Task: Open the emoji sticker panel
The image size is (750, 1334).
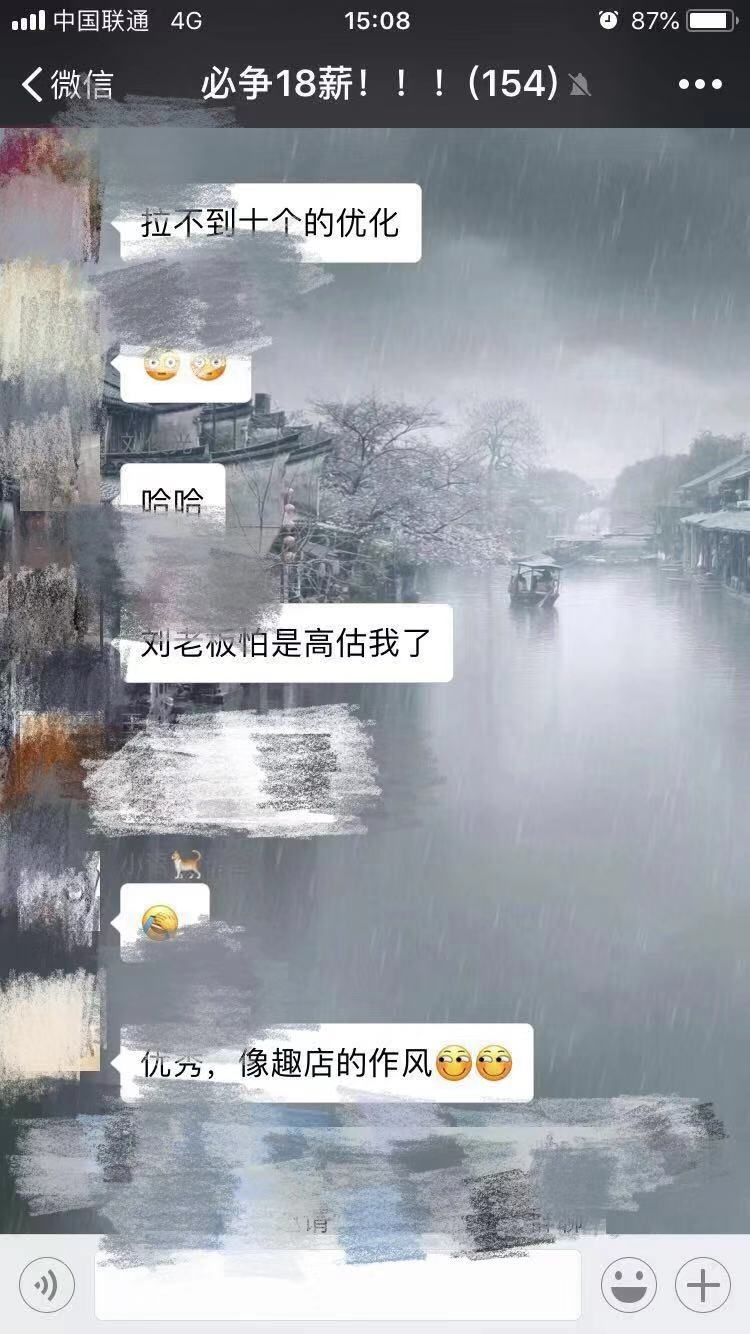Action: pos(629,1285)
